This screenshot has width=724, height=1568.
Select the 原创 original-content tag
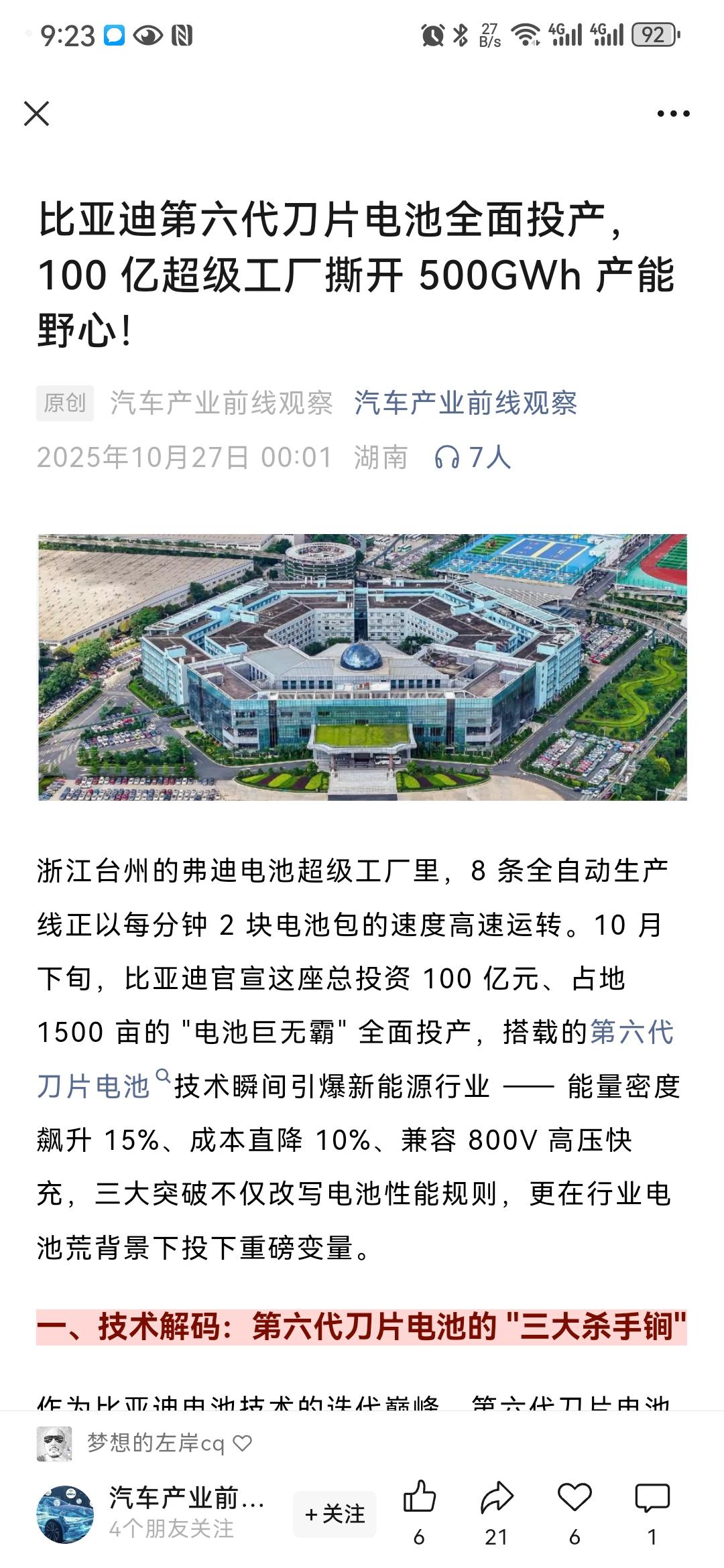click(x=65, y=402)
